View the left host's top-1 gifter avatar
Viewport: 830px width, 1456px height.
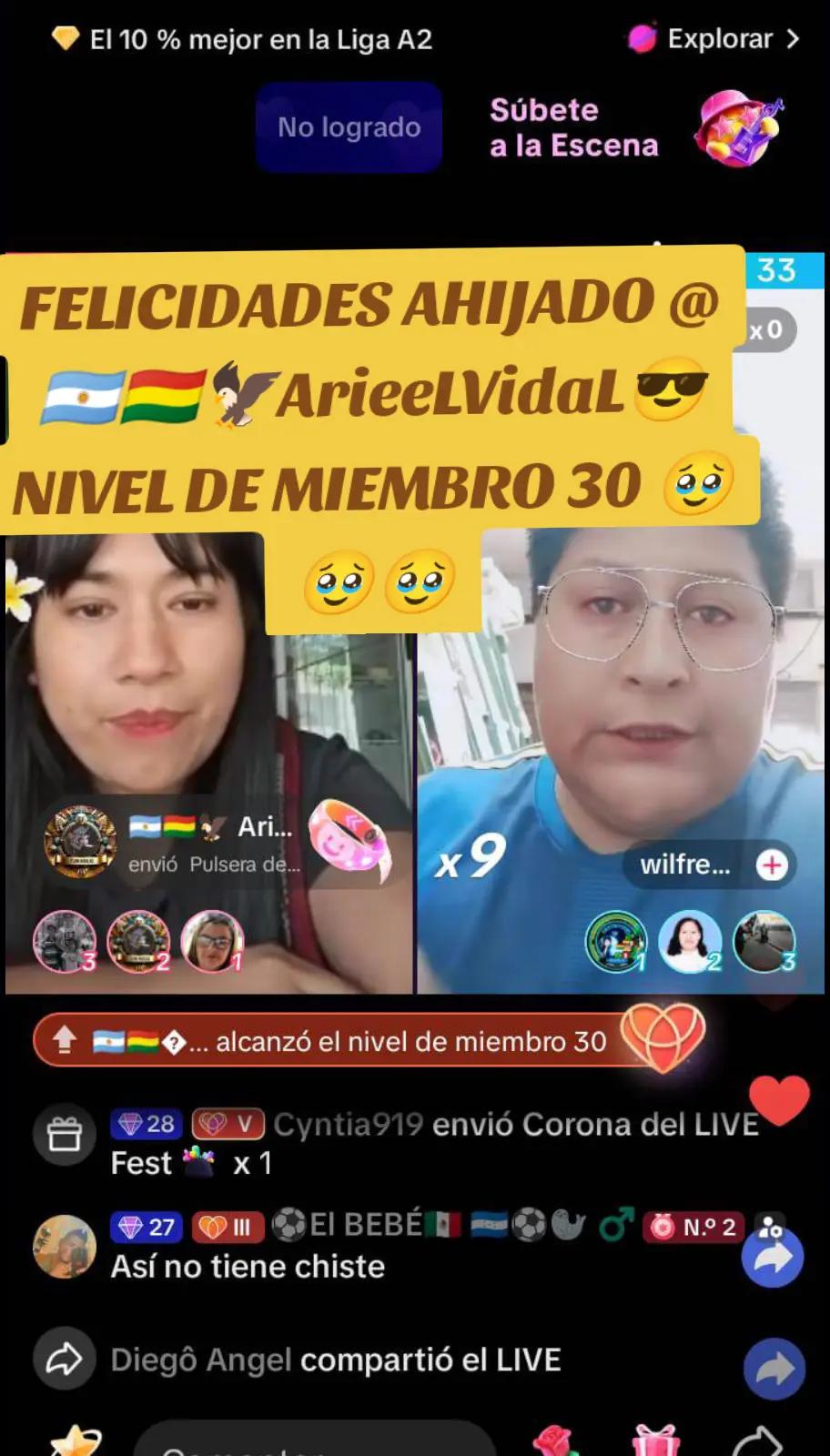pos(212,942)
